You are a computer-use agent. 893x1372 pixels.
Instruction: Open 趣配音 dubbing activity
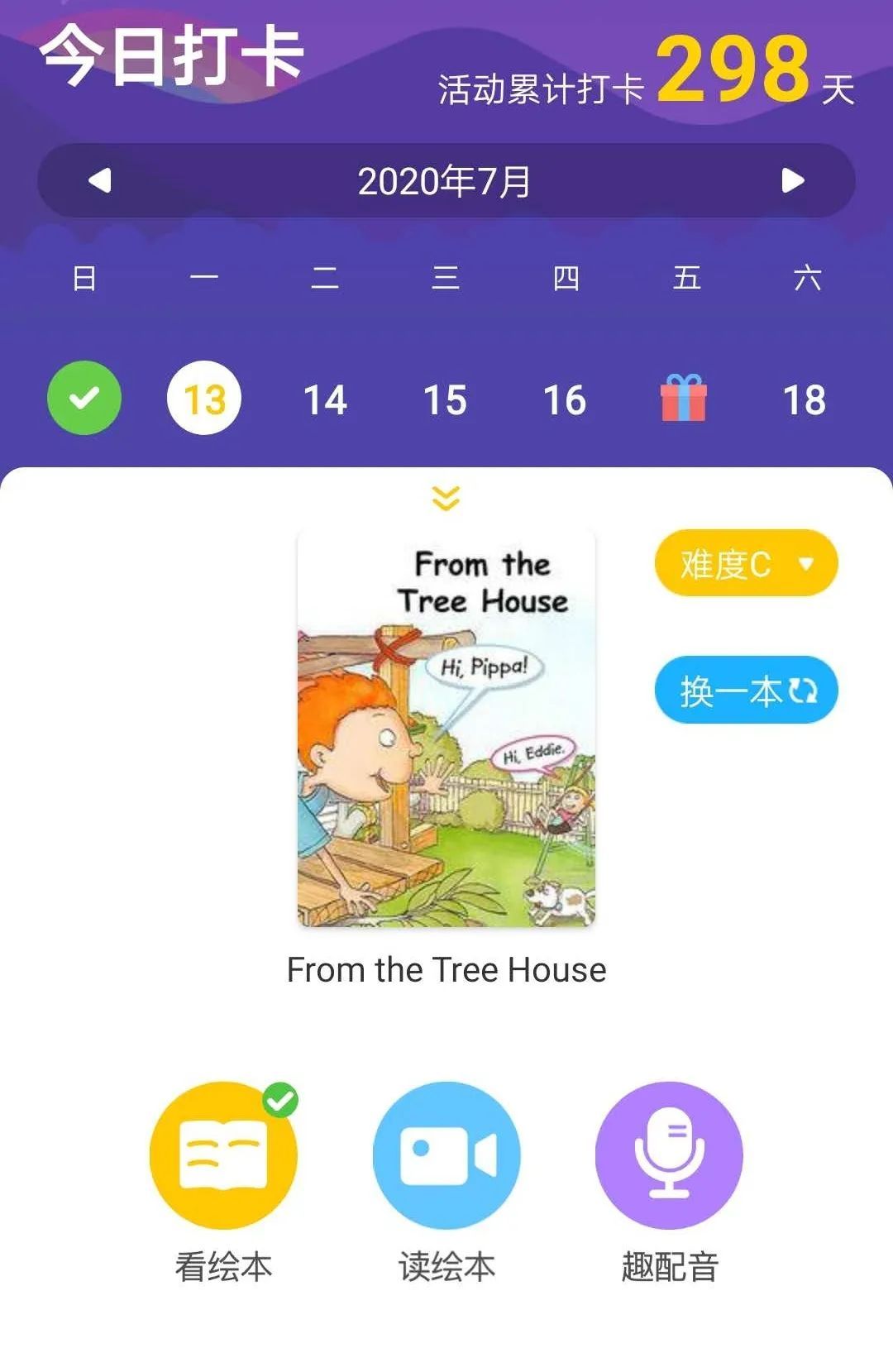(669, 1155)
